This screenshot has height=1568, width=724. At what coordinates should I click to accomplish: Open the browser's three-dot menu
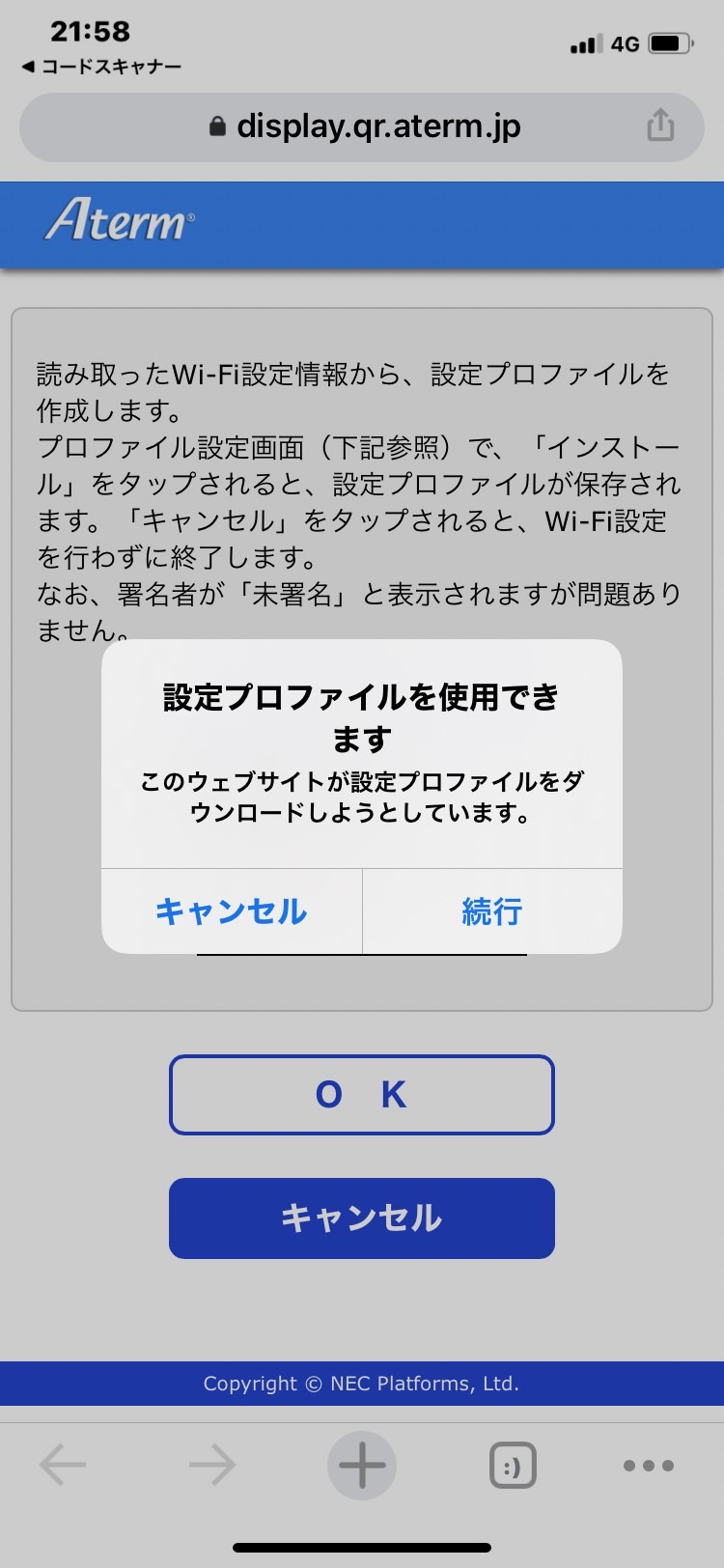point(649,1466)
